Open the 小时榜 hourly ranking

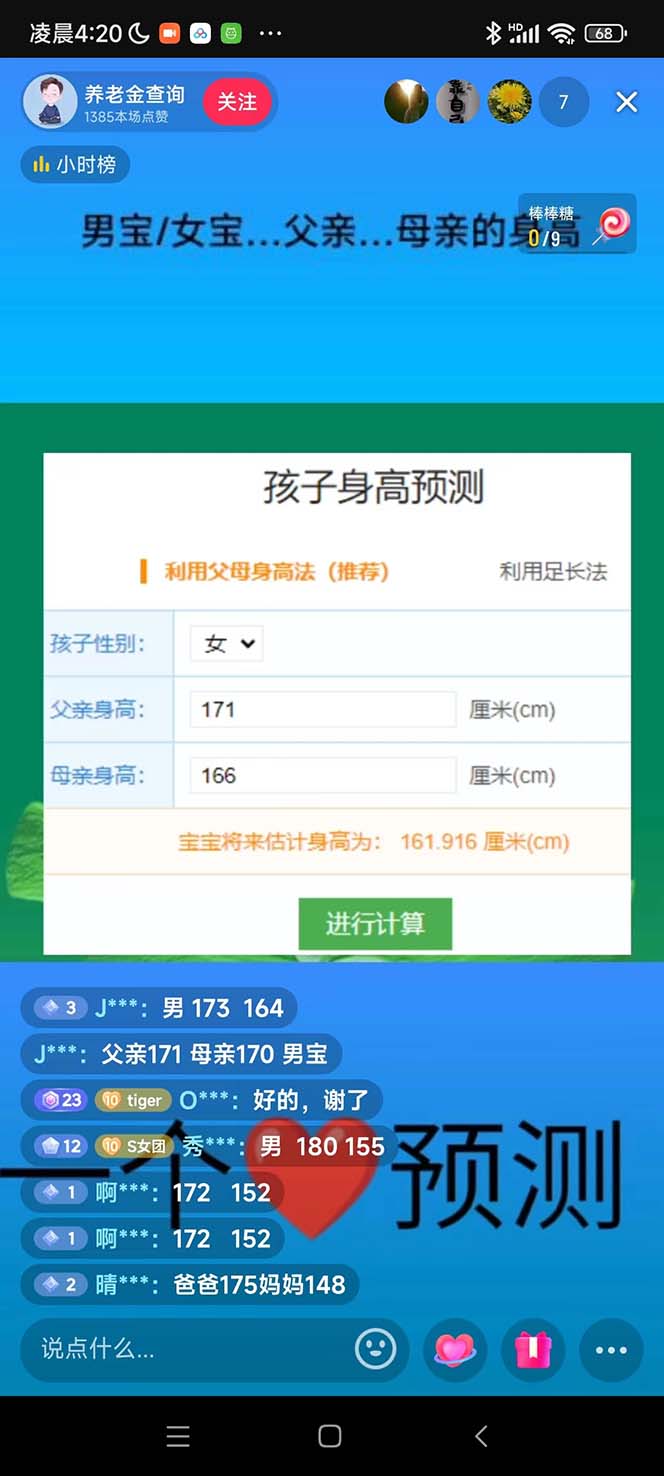(x=75, y=165)
